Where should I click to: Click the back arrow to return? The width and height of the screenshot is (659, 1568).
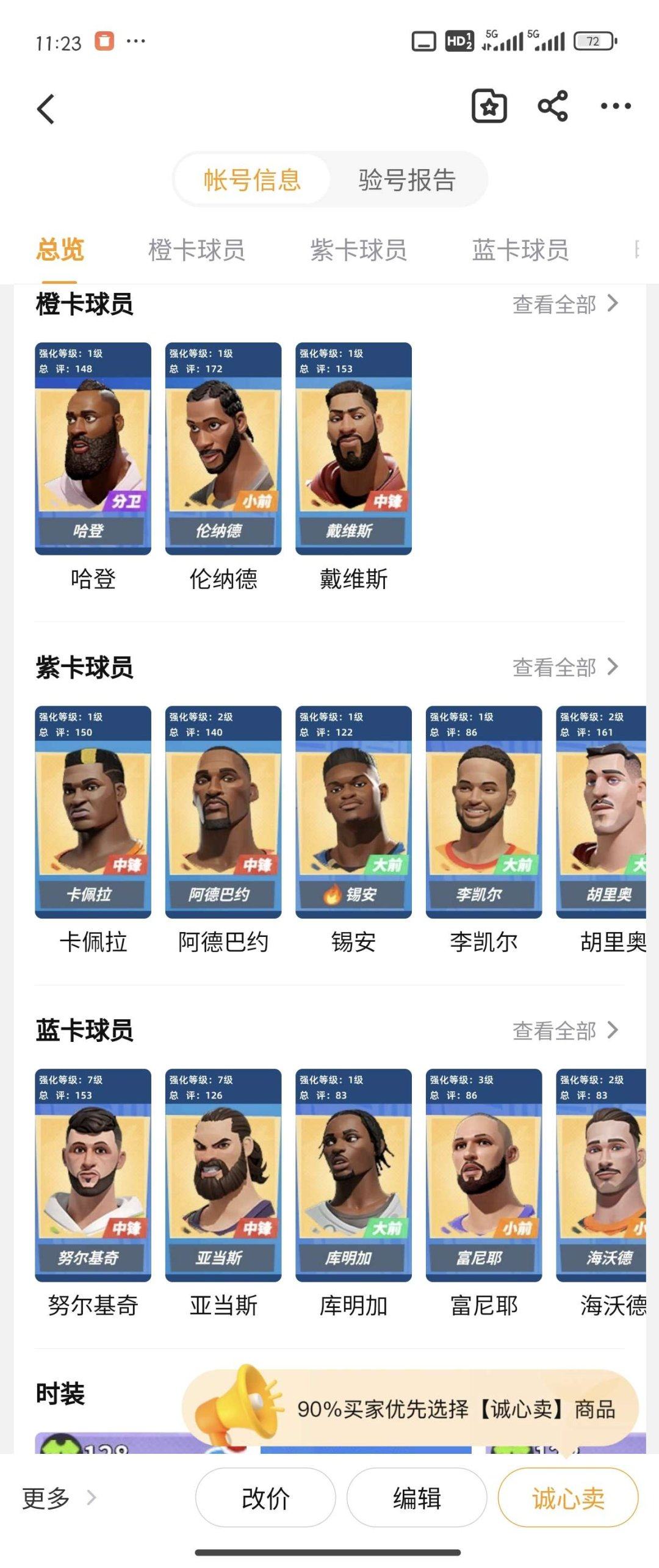tap(45, 106)
